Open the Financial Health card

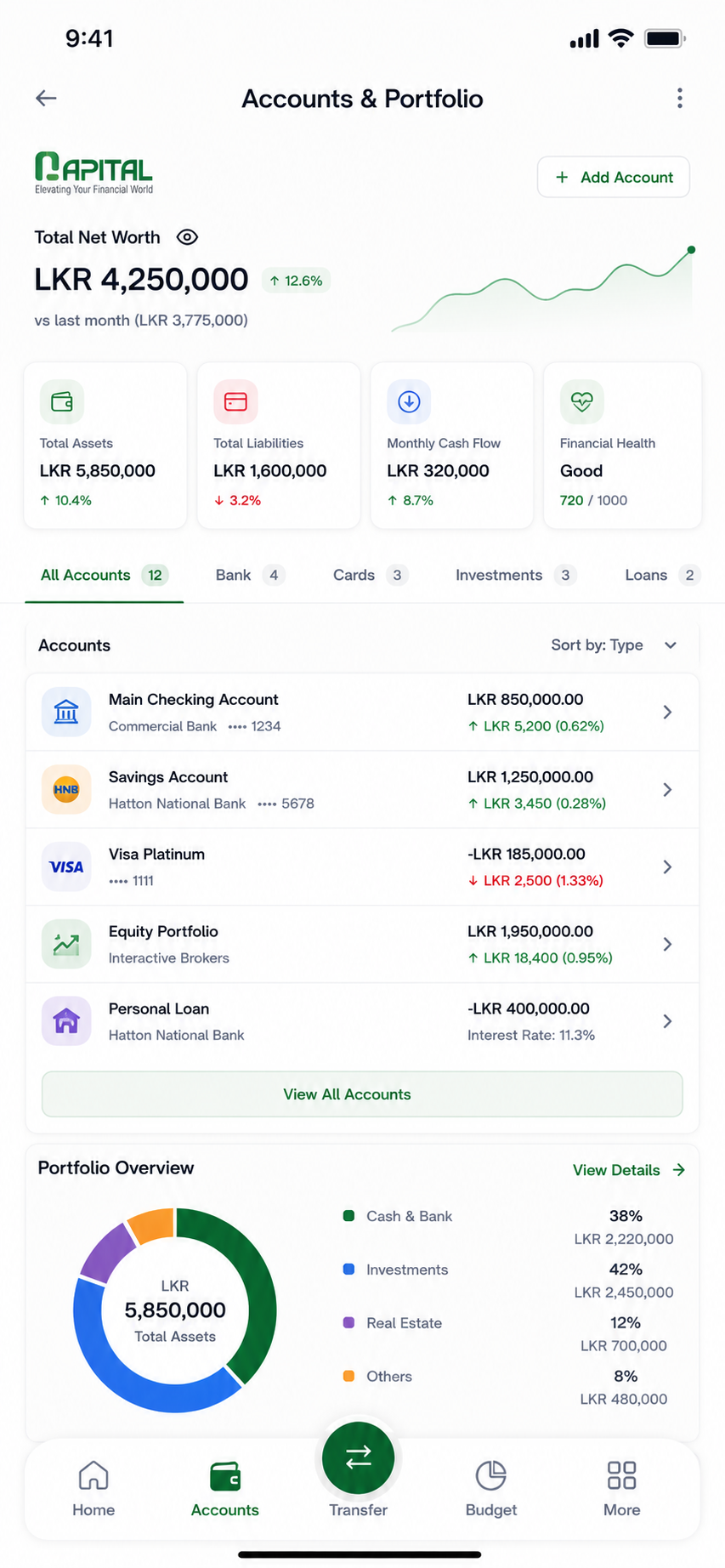(x=623, y=446)
